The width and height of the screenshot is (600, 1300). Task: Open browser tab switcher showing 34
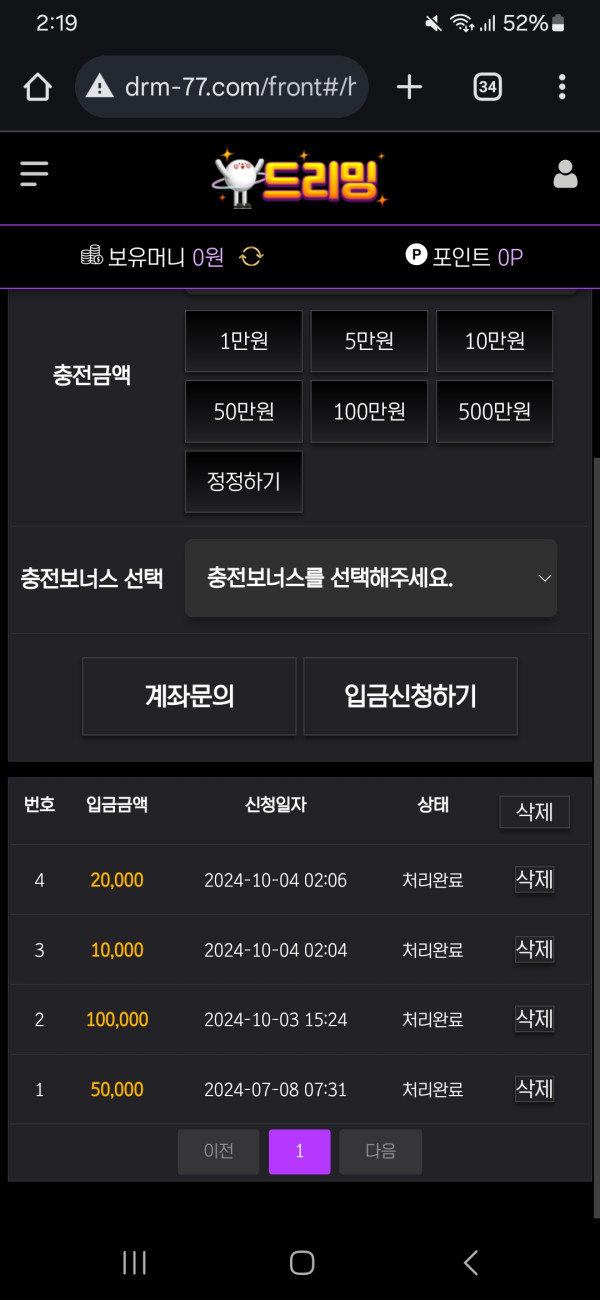coord(487,87)
